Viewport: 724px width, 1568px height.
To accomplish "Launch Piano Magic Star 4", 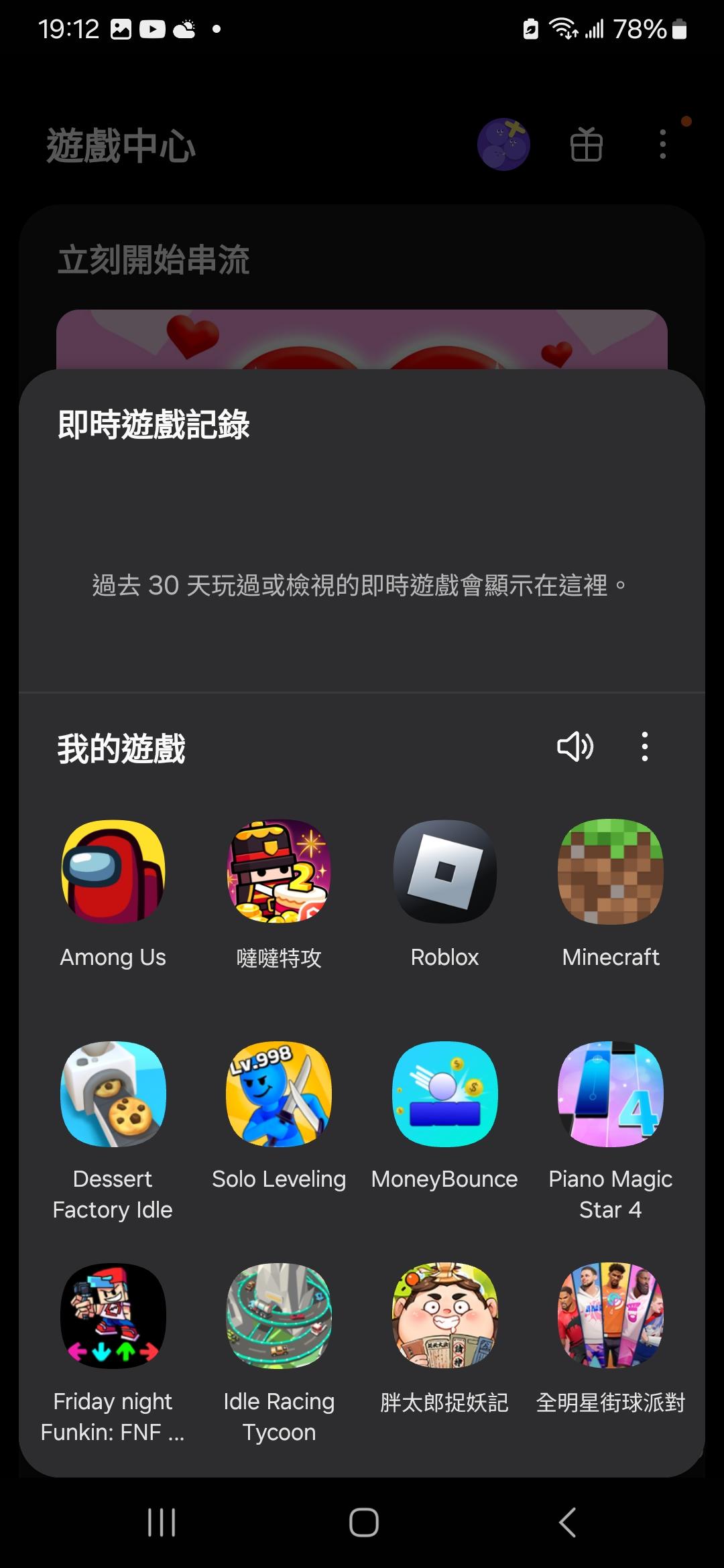I will coord(611,1093).
